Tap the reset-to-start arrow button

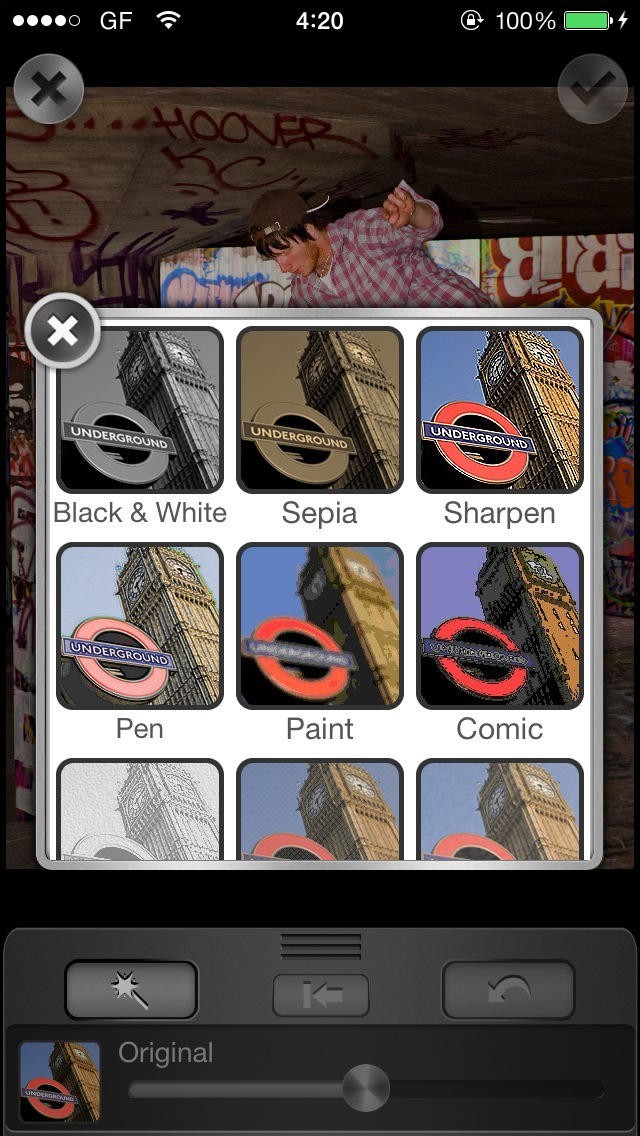pyautogui.click(x=321, y=995)
